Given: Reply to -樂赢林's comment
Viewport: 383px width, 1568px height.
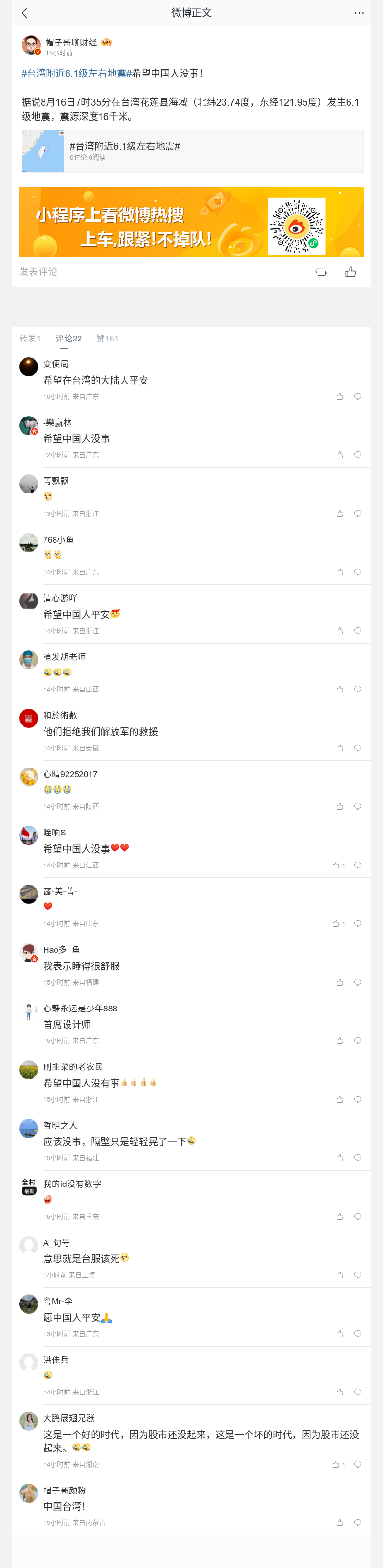Looking at the screenshot, I should tap(358, 455).
